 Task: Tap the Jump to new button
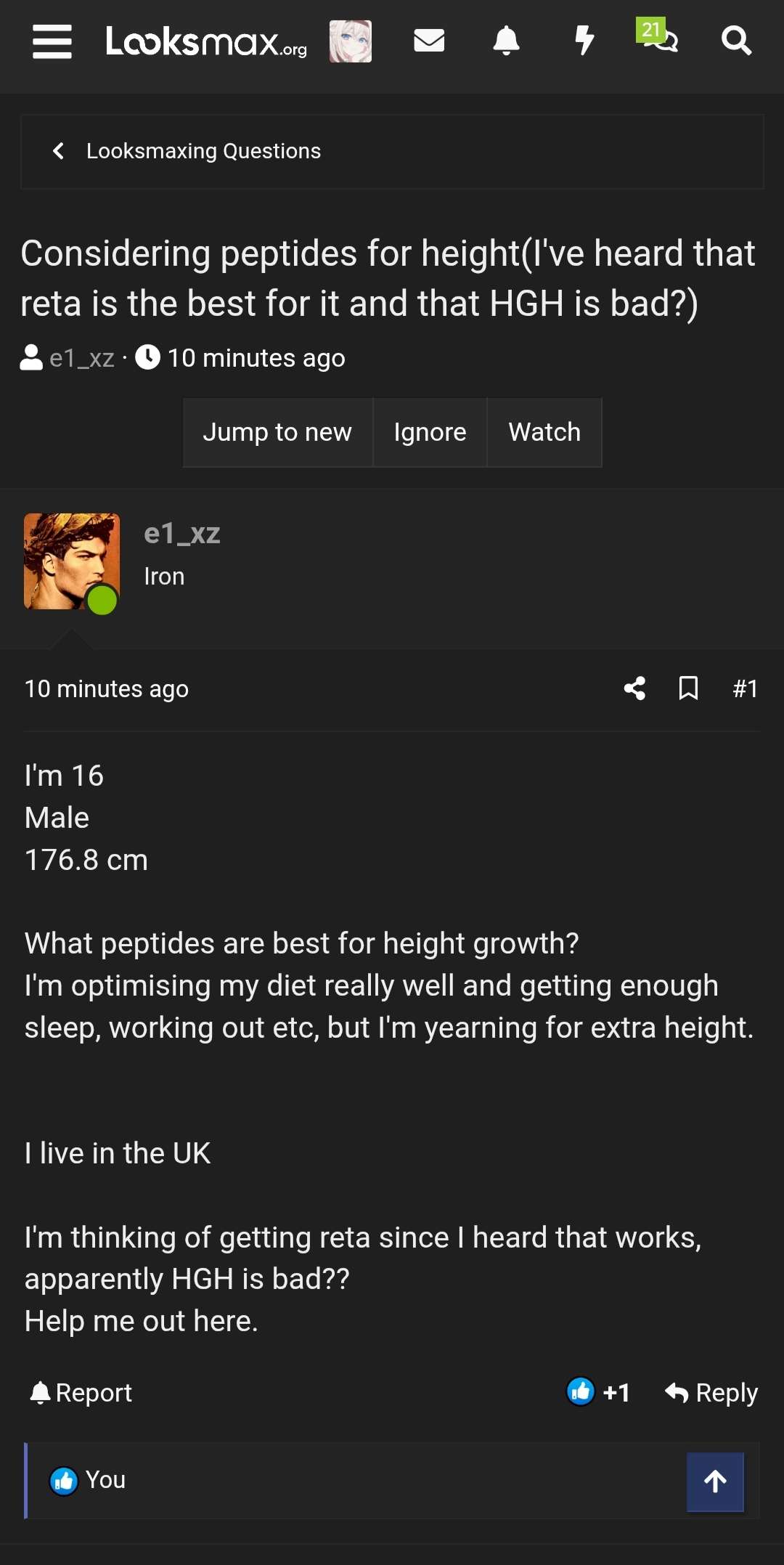tap(277, 432)
